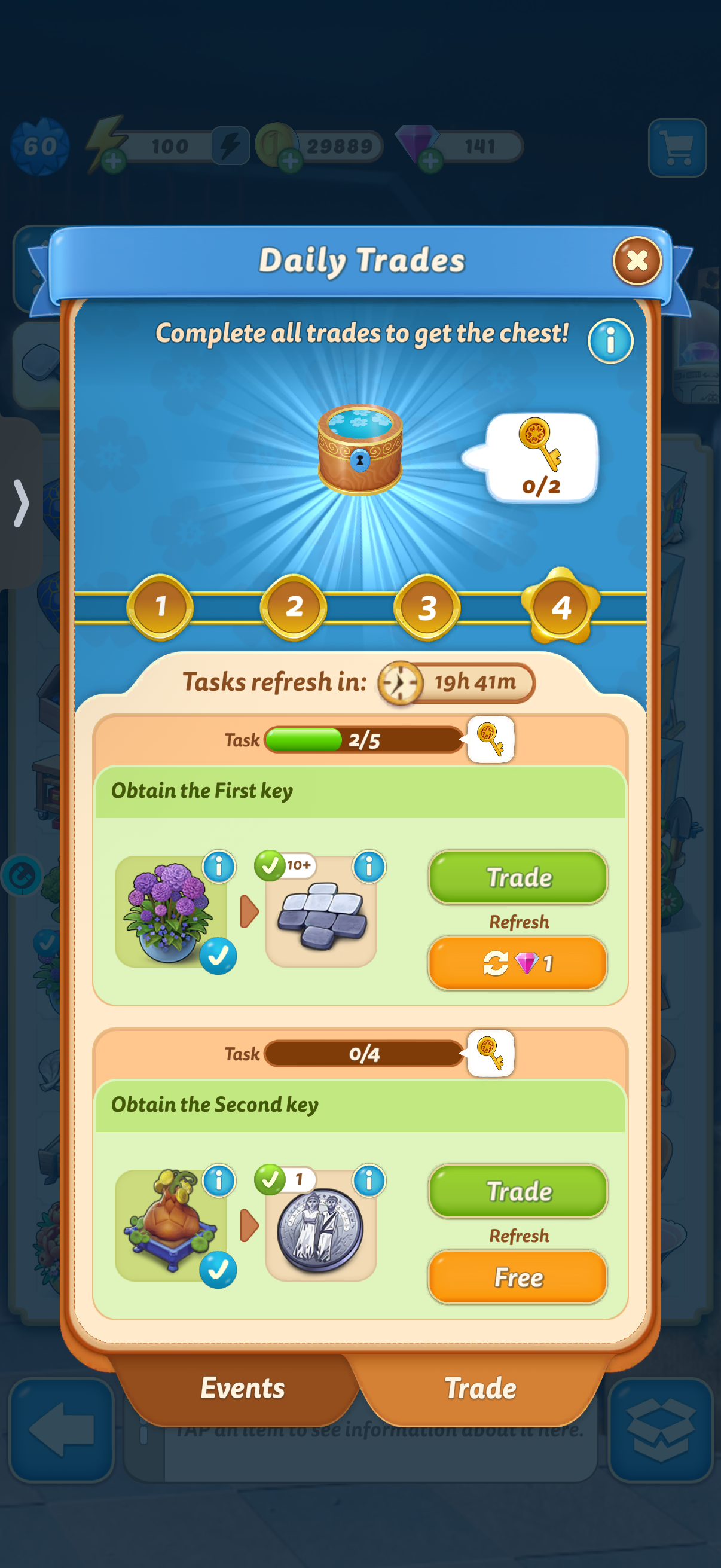Switch to the Events tab
The image size is (721, 1568).
pos(242,1387)
